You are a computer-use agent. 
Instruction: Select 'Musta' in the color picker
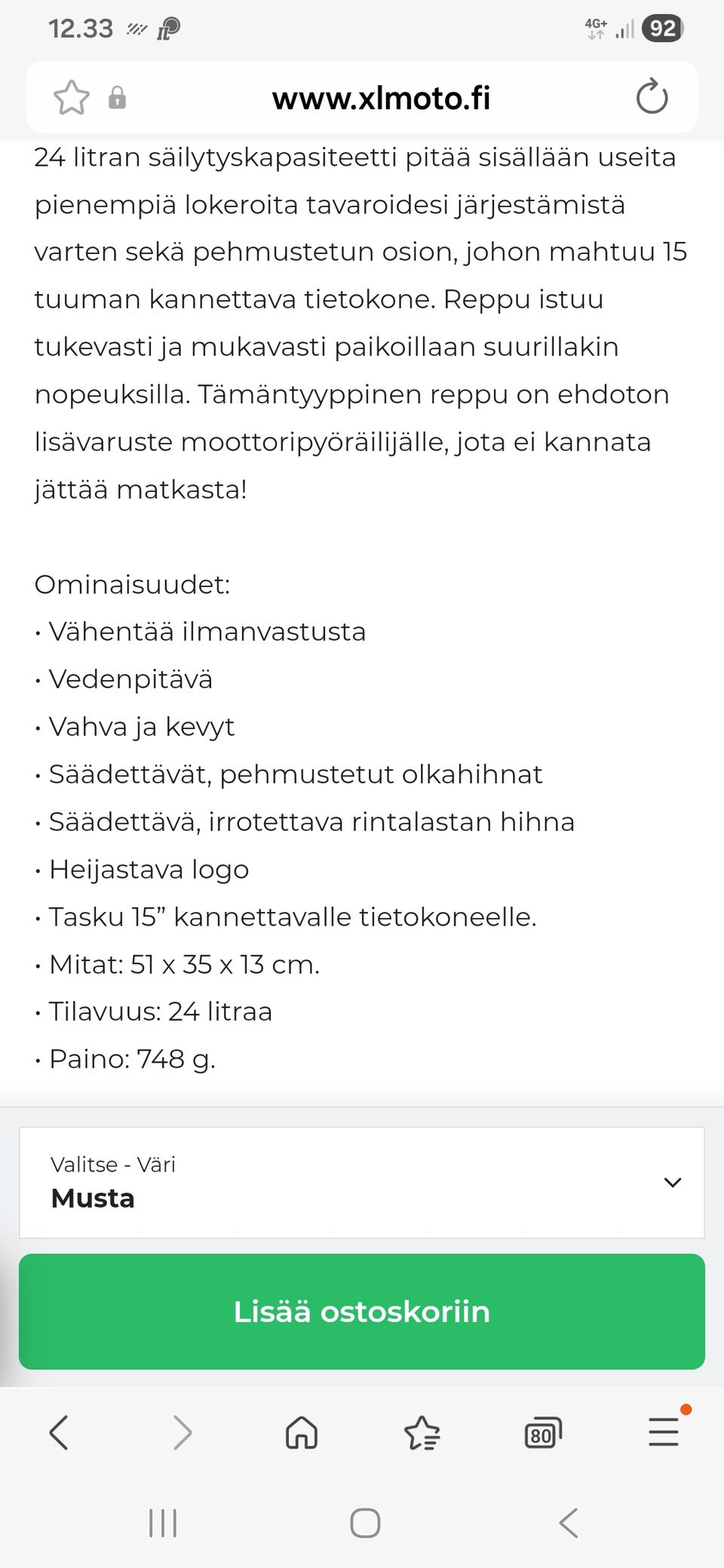[92, 1199]
